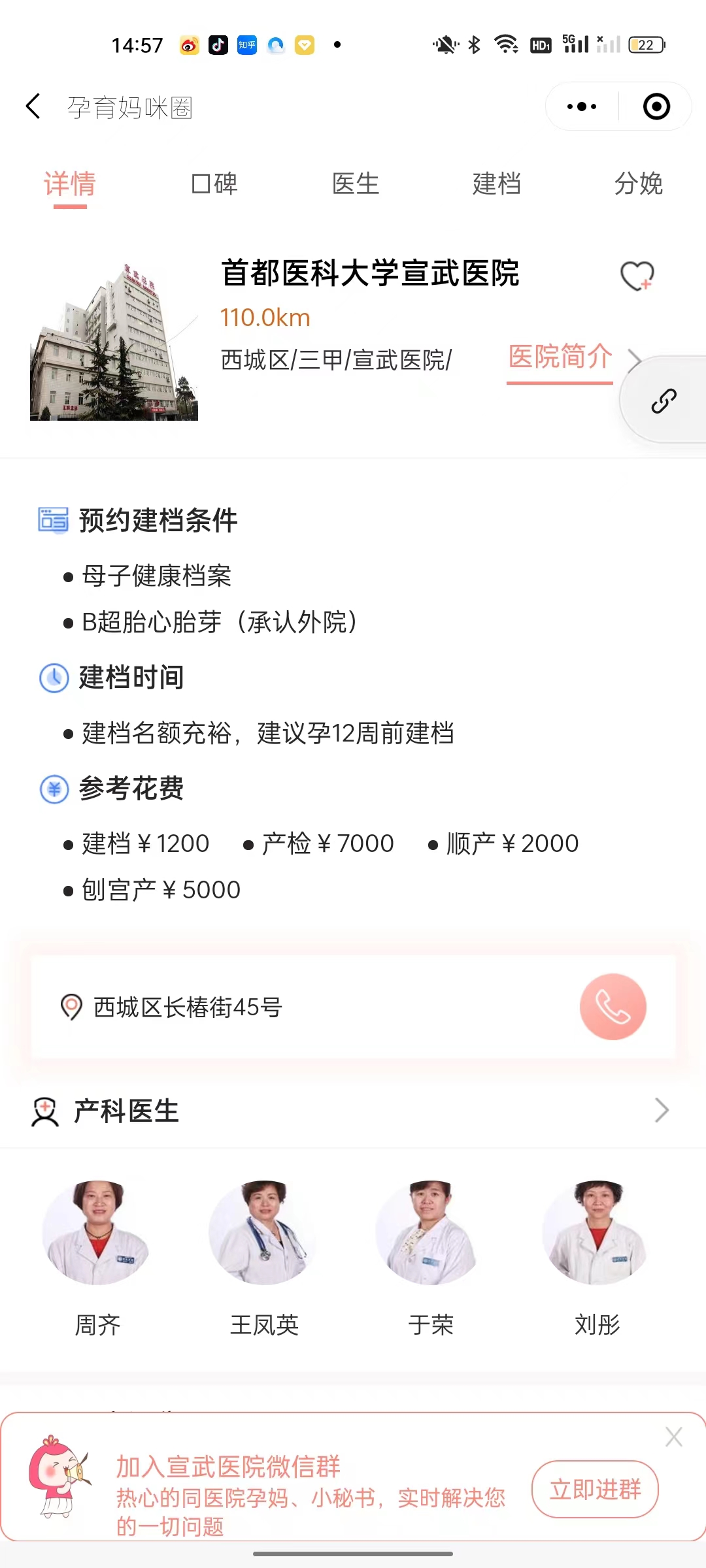The width and height of the screenshot is (706, 1568).
Task: Open the share link icon on the right edge
Action: (x=664, y=400)
